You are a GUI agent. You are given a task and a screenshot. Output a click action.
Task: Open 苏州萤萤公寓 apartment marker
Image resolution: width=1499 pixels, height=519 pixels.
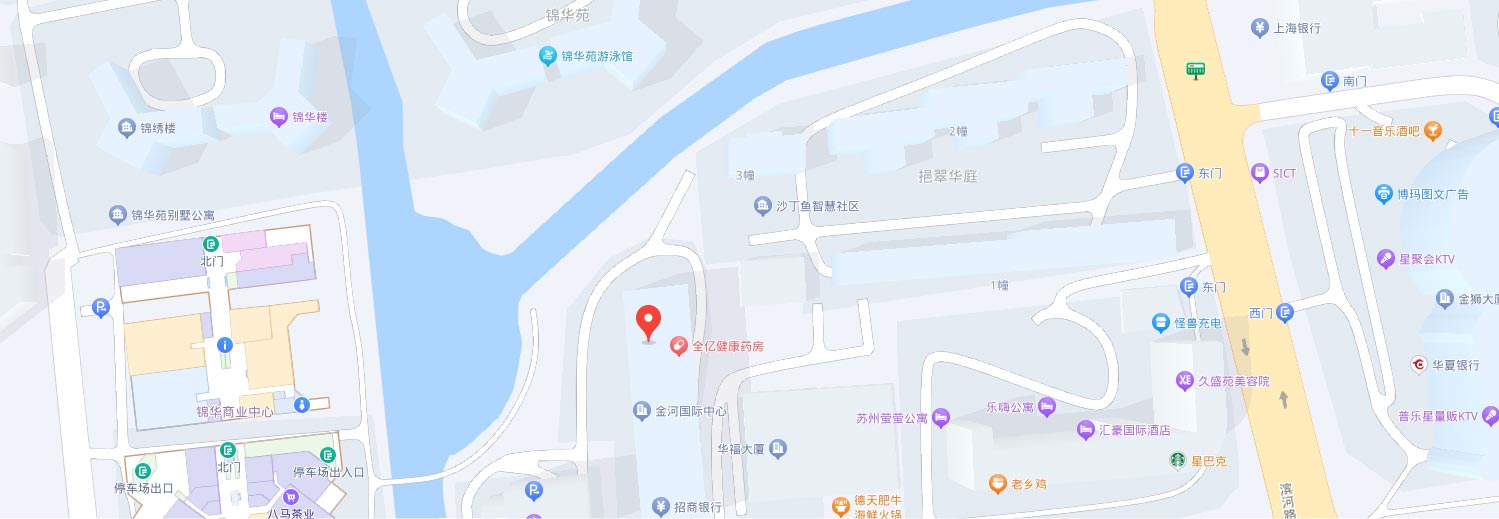click(x=940, y=418)
